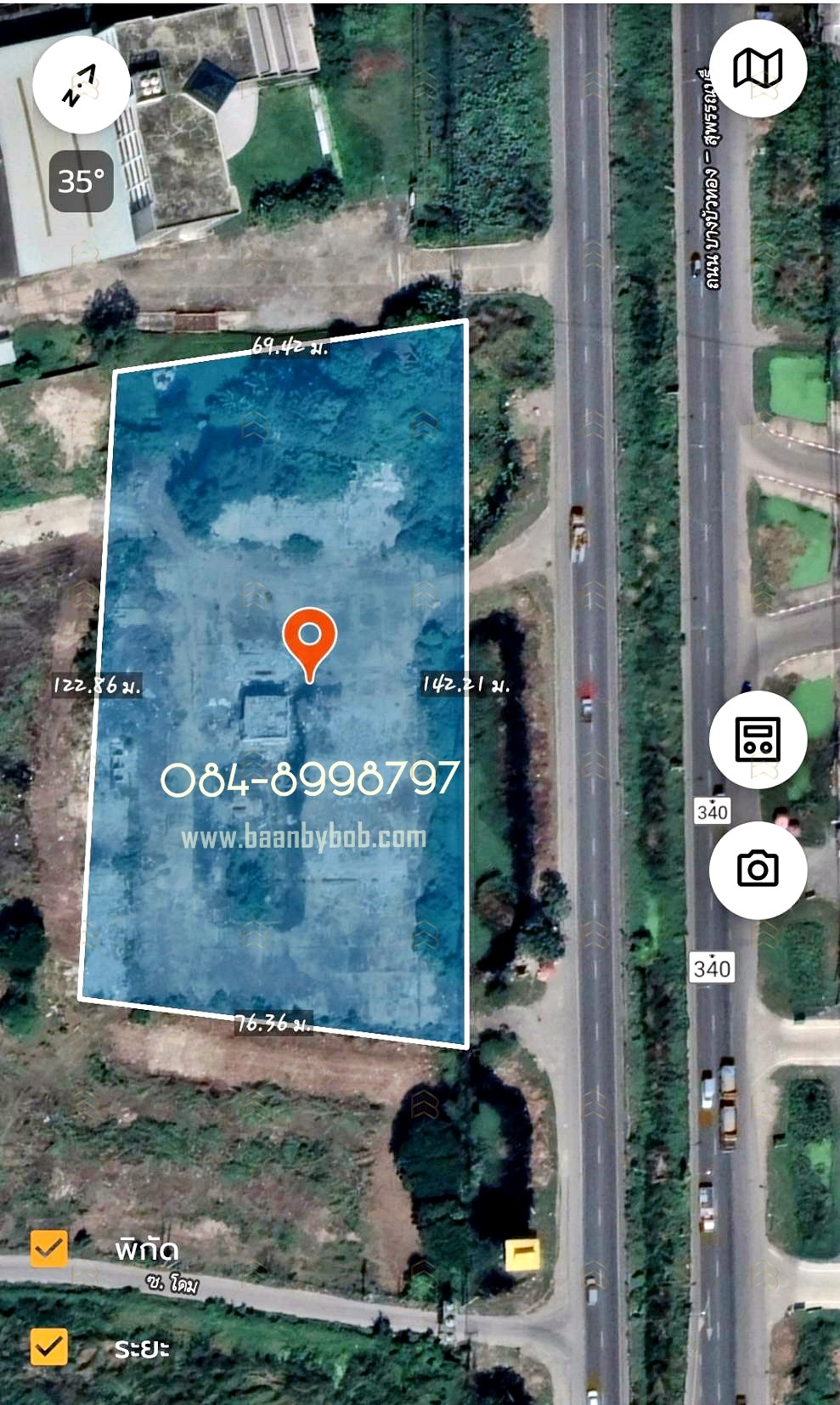Open the area calculator button
This screenshot has height=1405, width=840.
[758, 739]
